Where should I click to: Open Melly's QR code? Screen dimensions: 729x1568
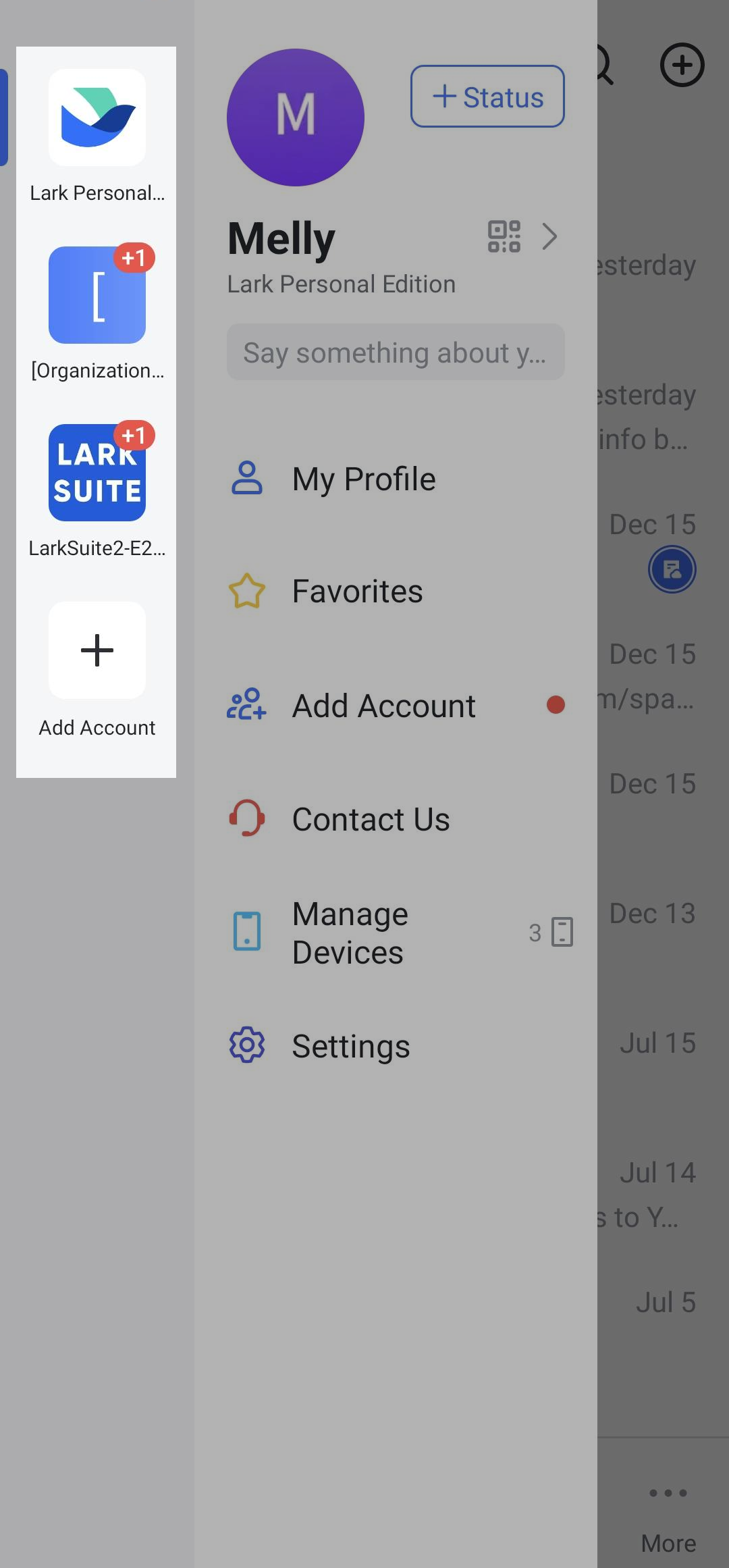coord(504,237)
